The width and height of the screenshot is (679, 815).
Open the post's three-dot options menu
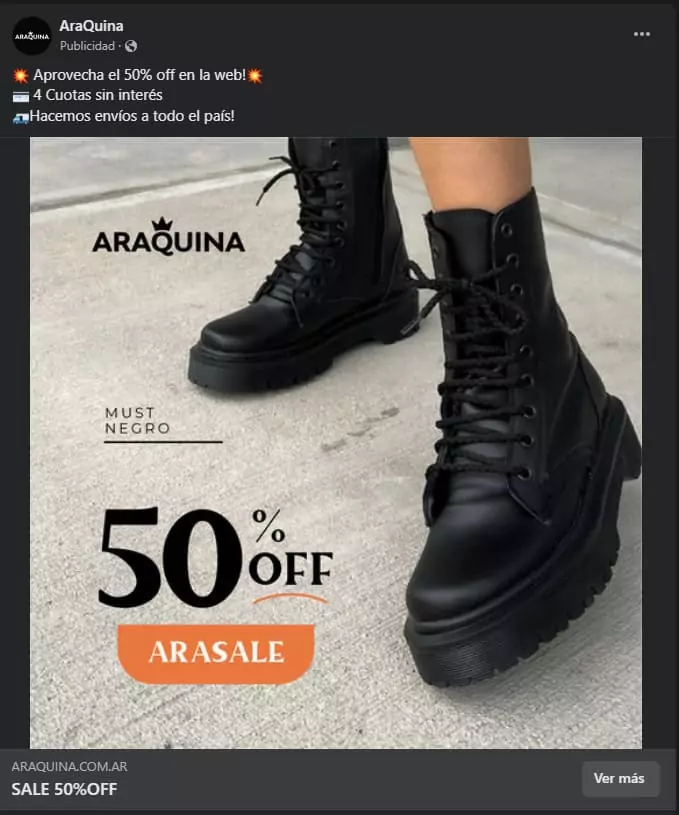pos(642,34)
